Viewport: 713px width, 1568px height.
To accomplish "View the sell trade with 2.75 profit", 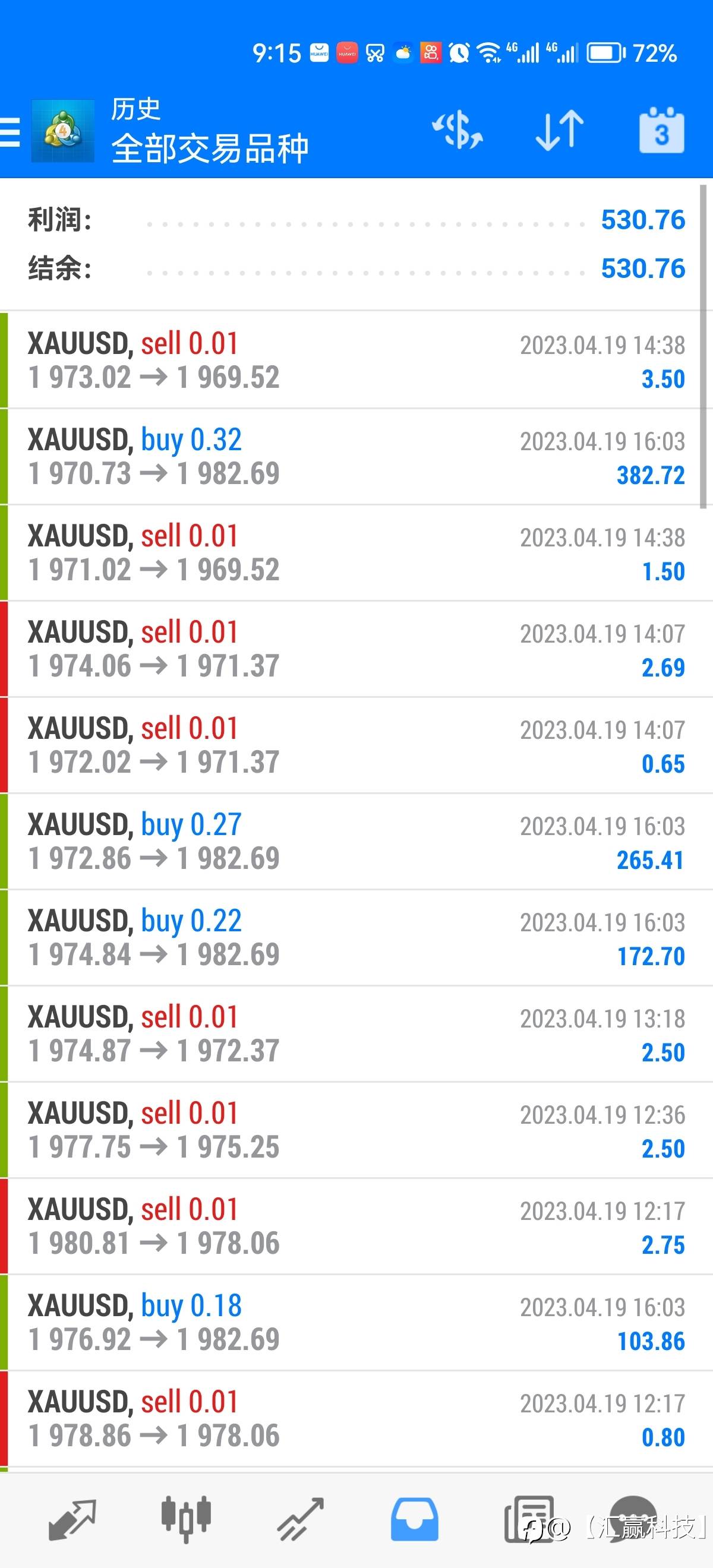I will click(356, 1226).
